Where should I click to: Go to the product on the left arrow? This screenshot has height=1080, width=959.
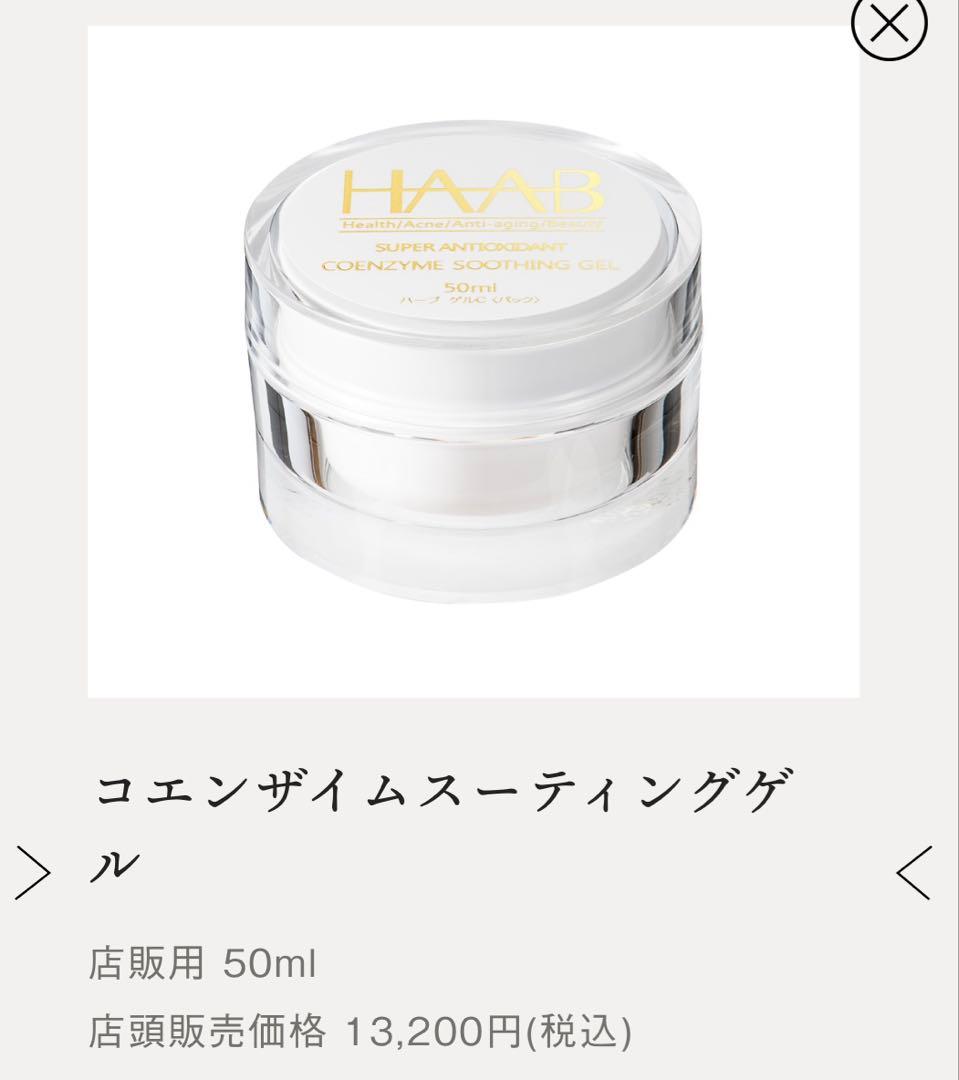[33, 872]
